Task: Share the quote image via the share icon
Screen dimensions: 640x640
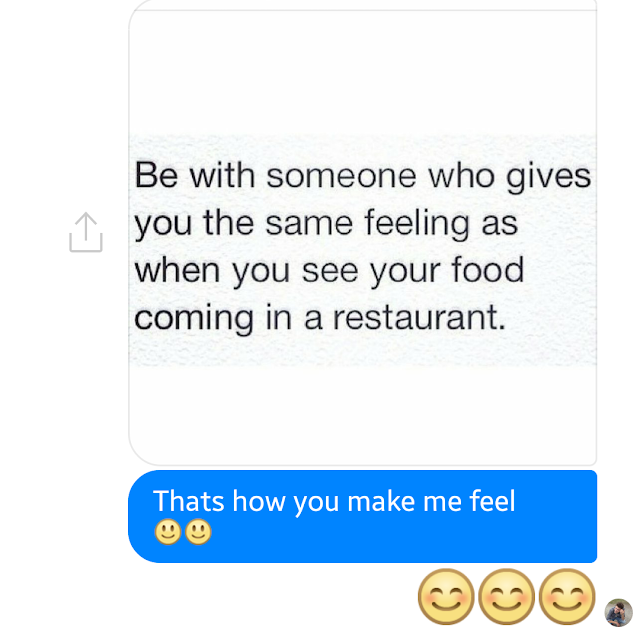Action: 86,233
